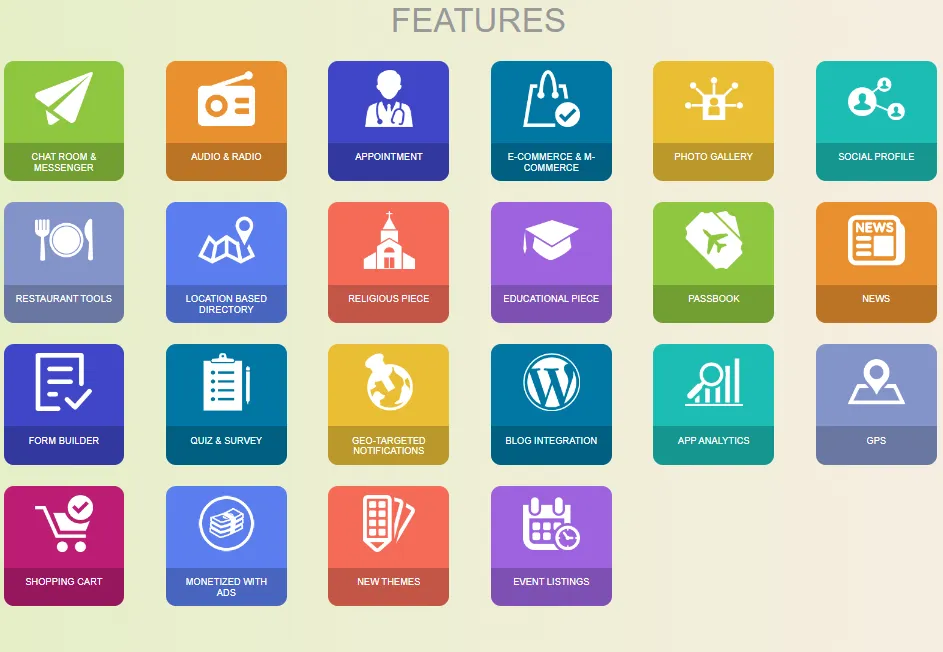
Task: Select the GPS tile
Action: point(876,404)
